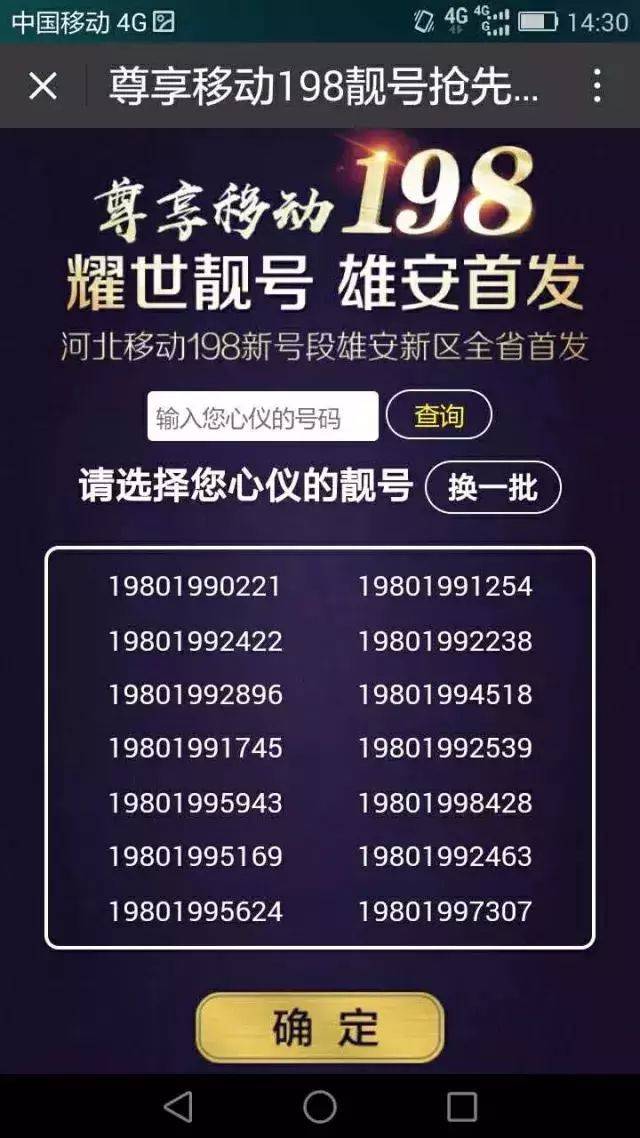The height and width of the screenshot is (1138, 640).
Task: Choose number 19801992422
Action: [x=195, y=642]
